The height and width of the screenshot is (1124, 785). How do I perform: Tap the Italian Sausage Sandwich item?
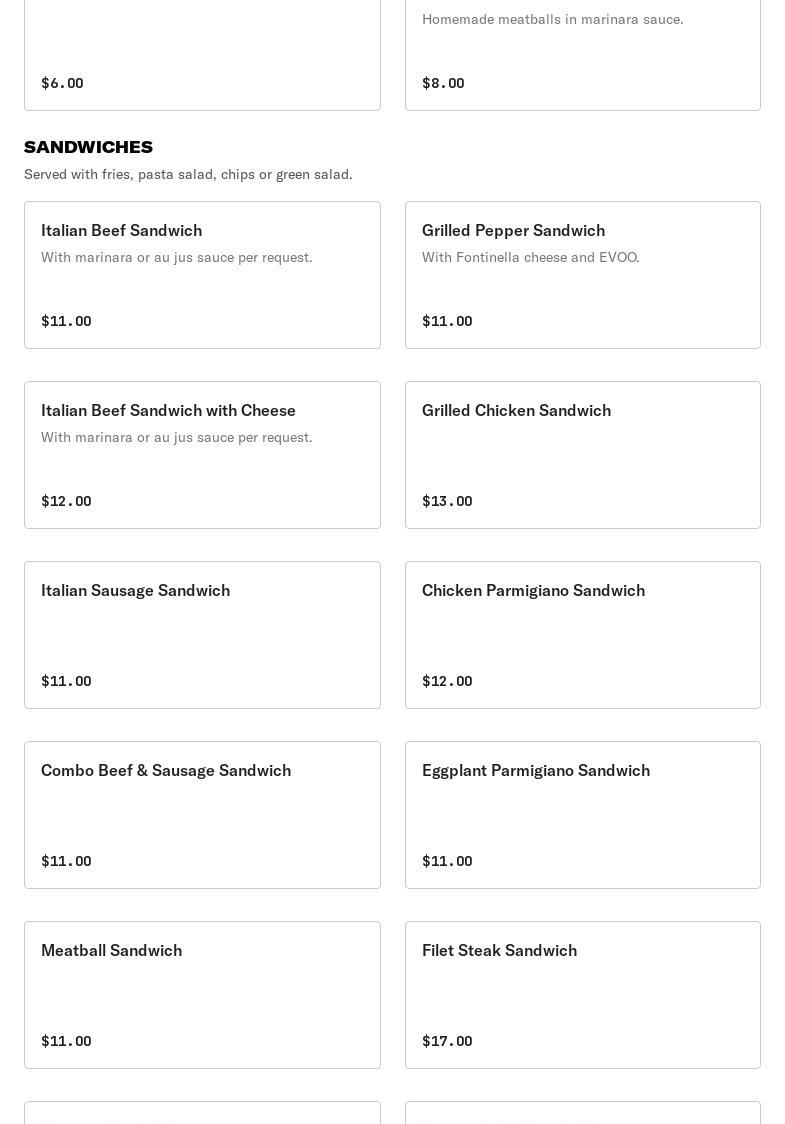(x=202, y=635)
